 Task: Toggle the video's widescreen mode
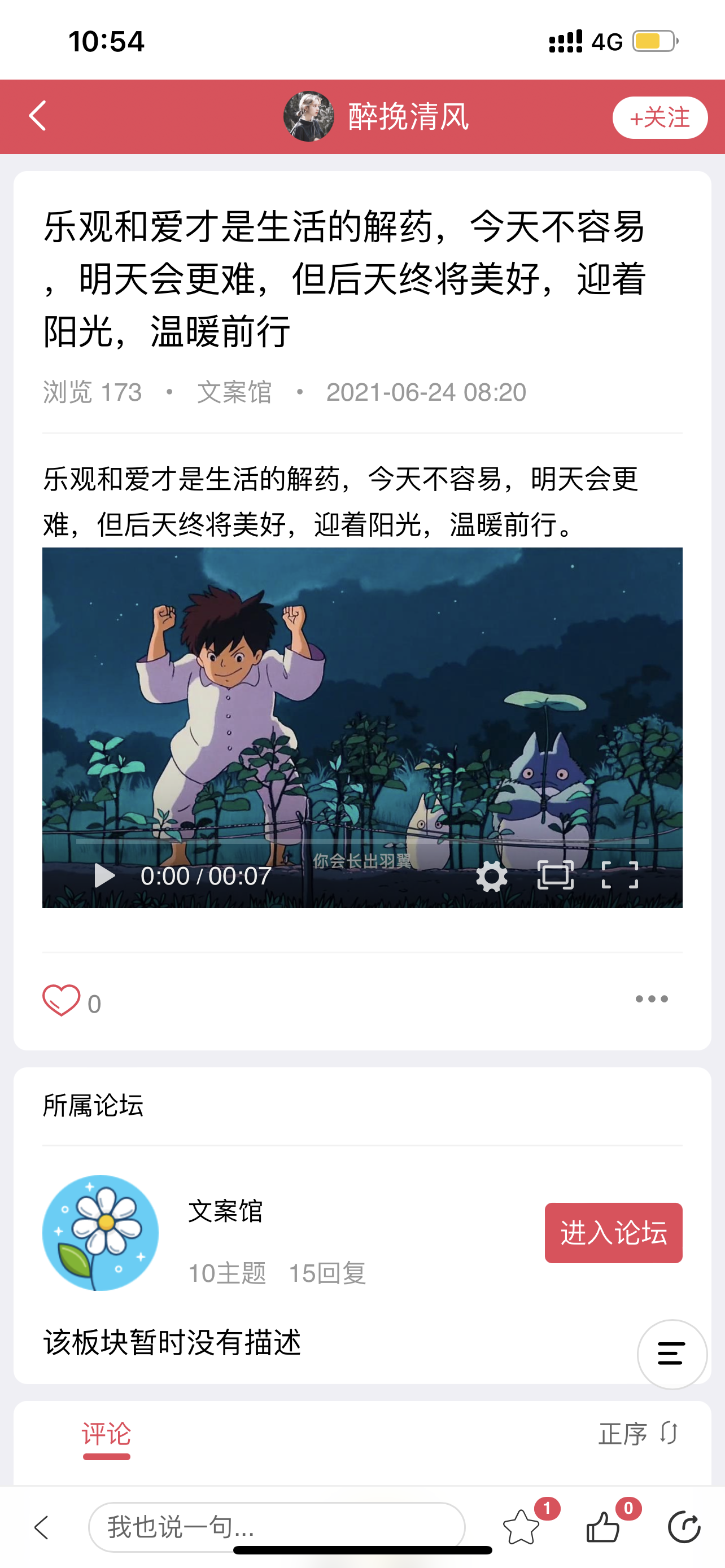[555, 875]
